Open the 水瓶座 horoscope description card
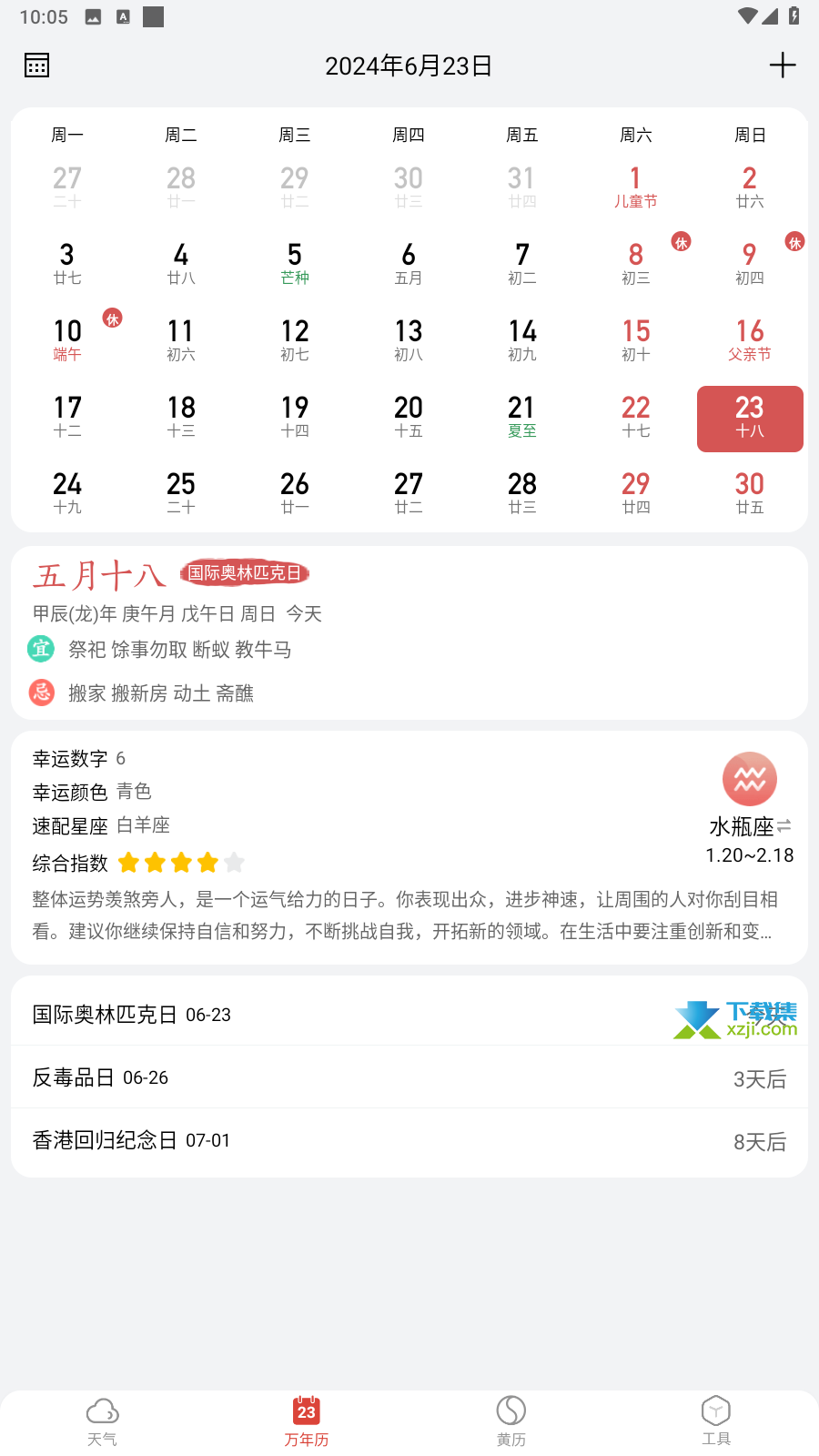This screenshot has height=1456, width=819. (x=409, y=847)
